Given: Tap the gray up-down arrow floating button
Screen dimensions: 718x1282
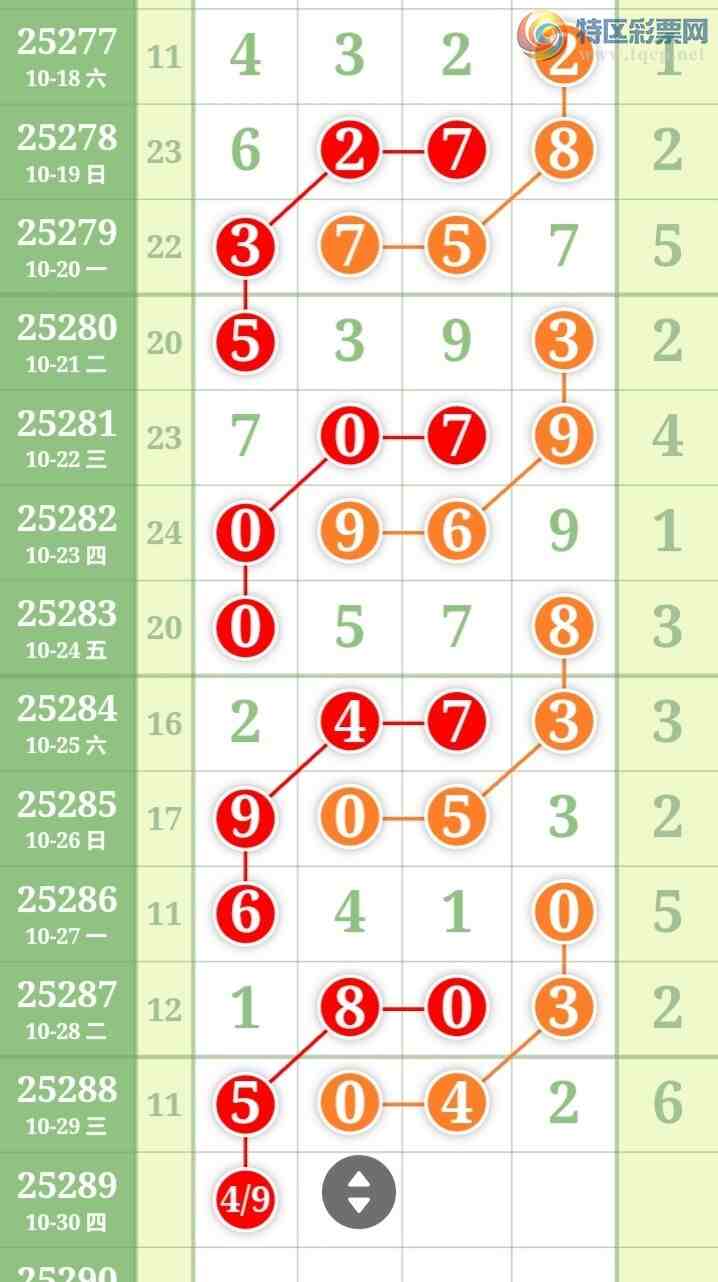Looking at the screenshot, I should (x=358, y=1192).
